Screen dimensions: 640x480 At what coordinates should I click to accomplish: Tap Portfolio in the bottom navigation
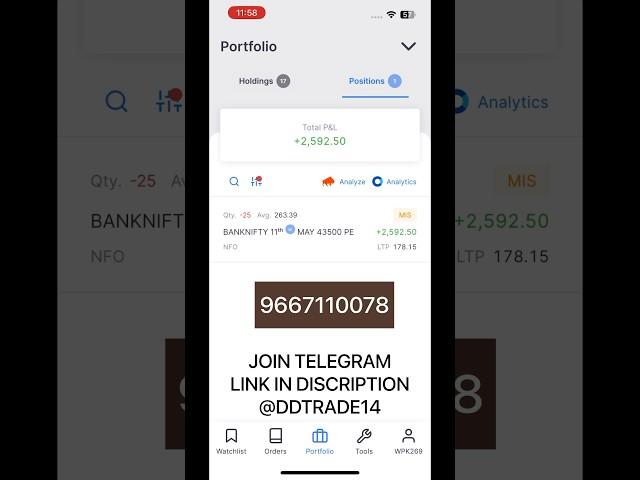click(320, 441)
